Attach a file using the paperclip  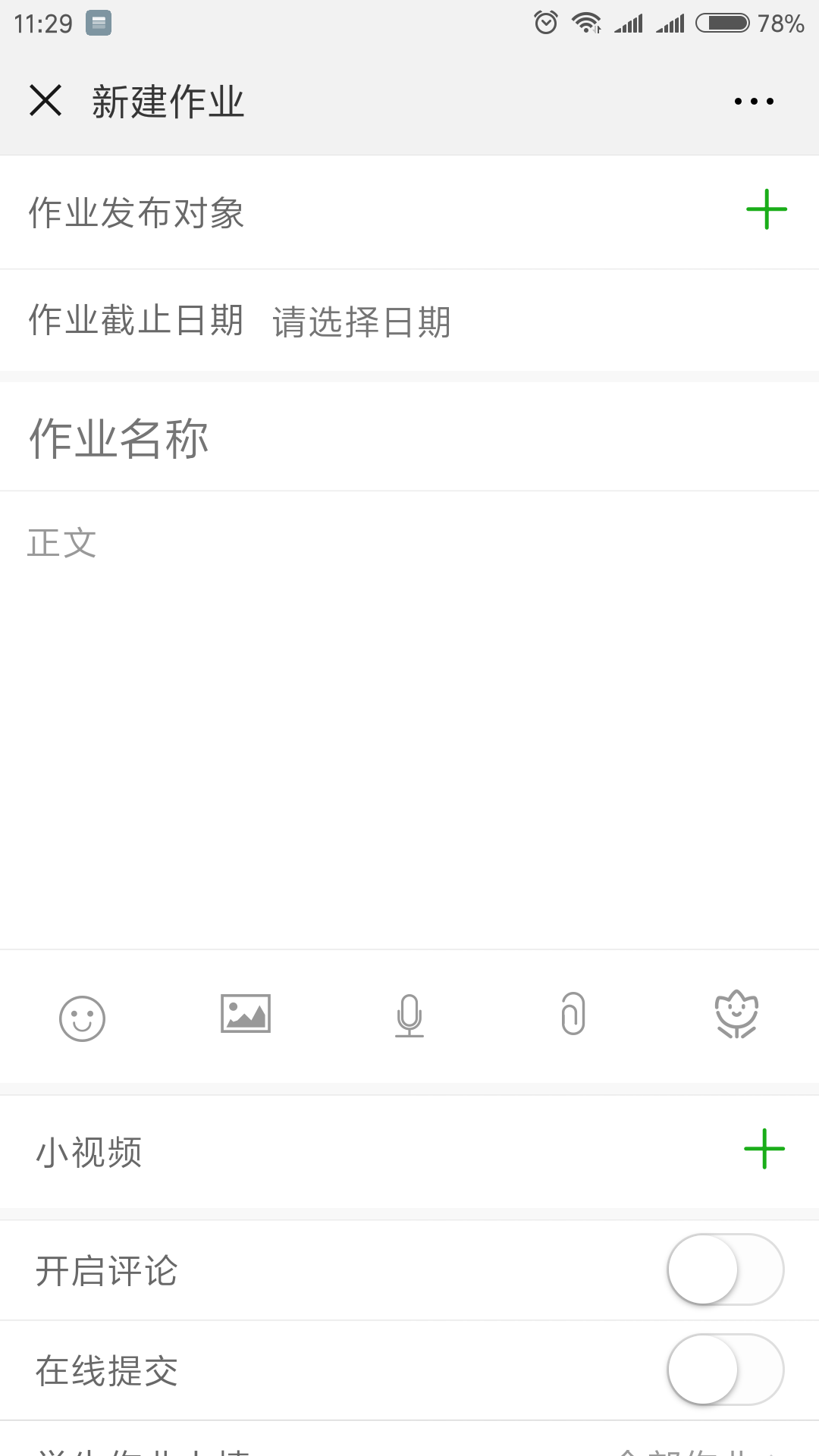(x=573, y=1015)
